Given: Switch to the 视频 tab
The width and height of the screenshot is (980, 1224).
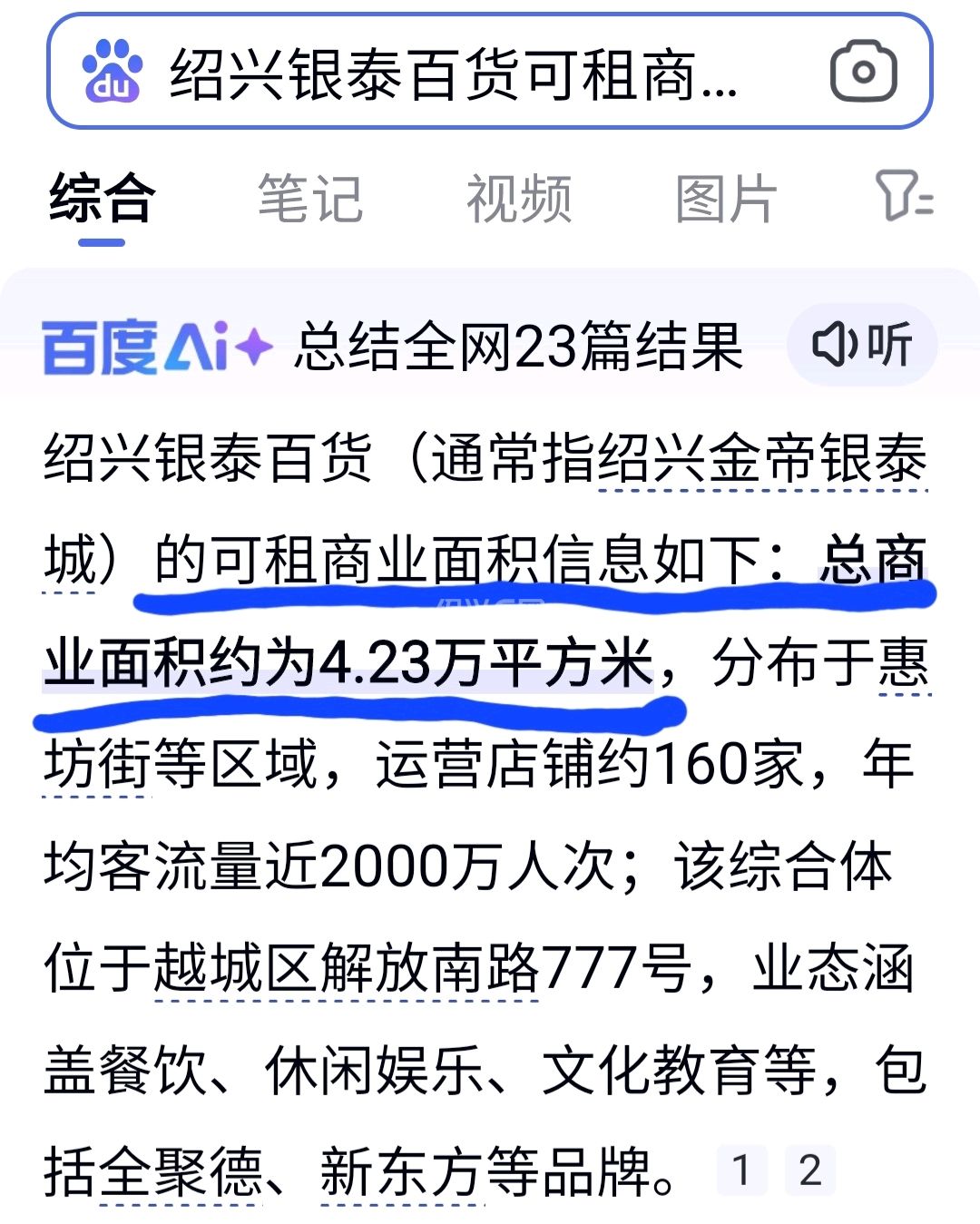Looking at the screenshot, I should click(x=519, y=199).
